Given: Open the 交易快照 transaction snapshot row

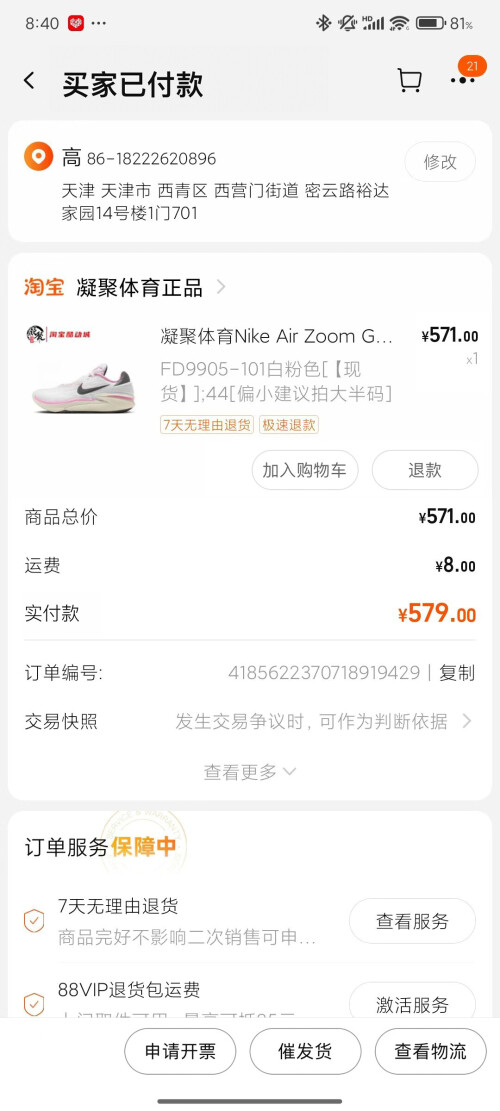Looking at the screenshot, I should point(249,722).
